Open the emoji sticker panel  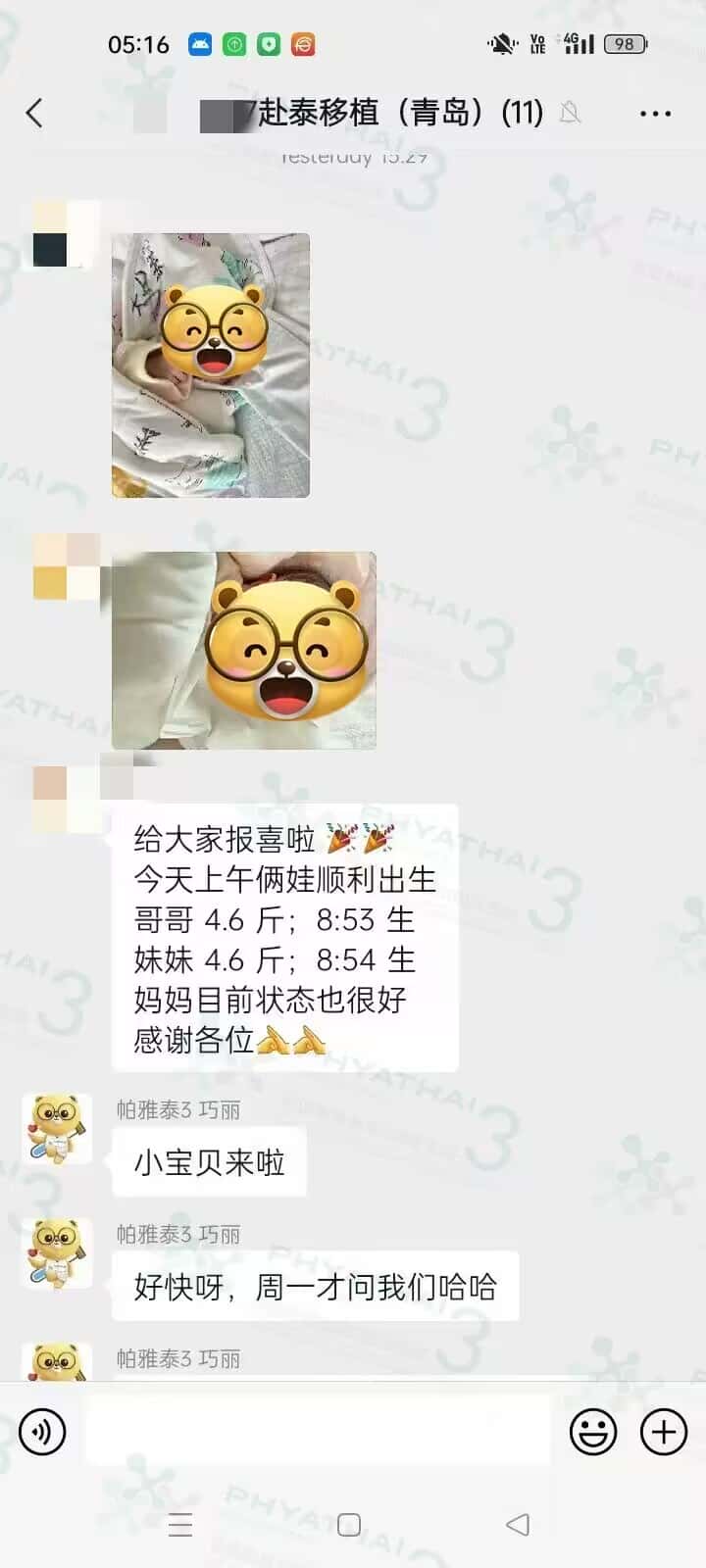592,1433
